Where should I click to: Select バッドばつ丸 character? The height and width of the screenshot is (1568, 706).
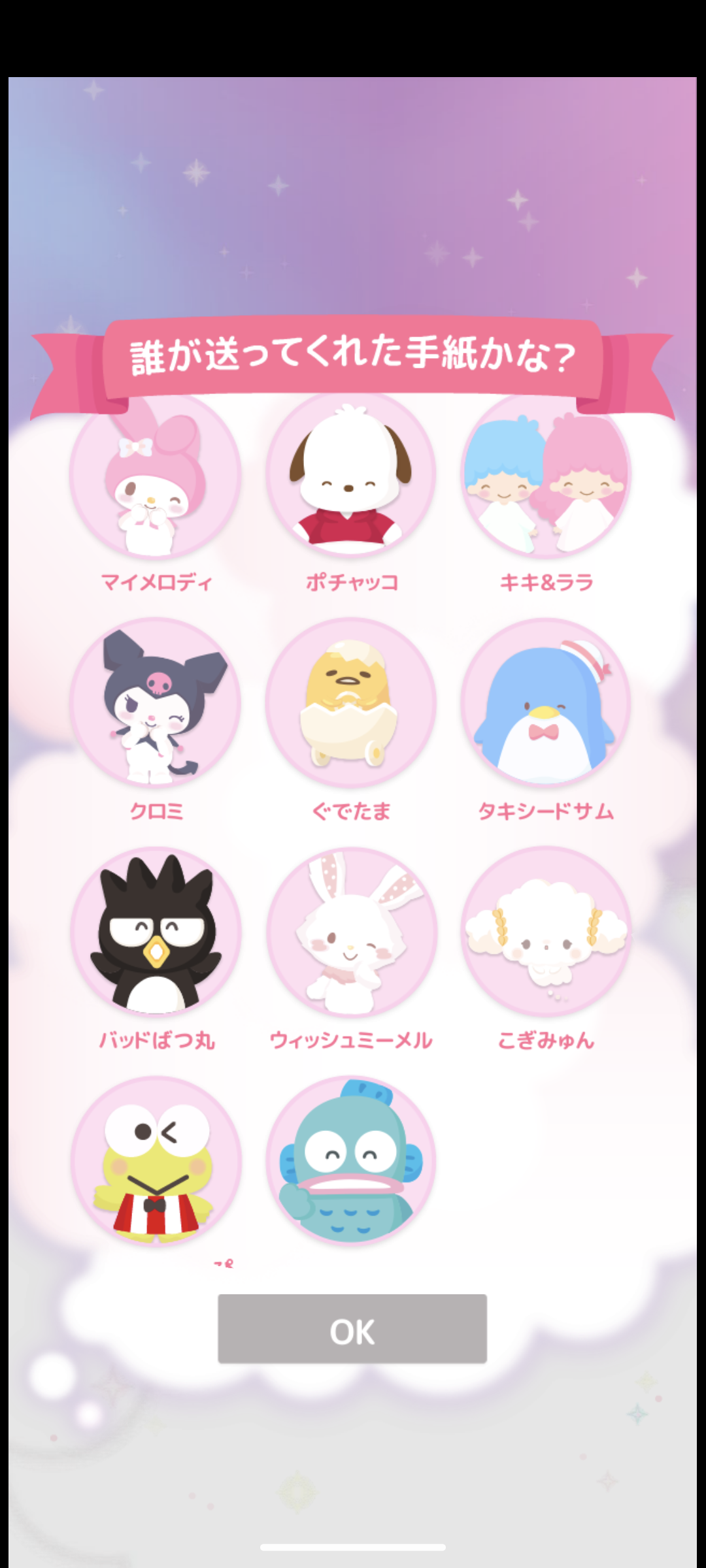coord(156,932)
